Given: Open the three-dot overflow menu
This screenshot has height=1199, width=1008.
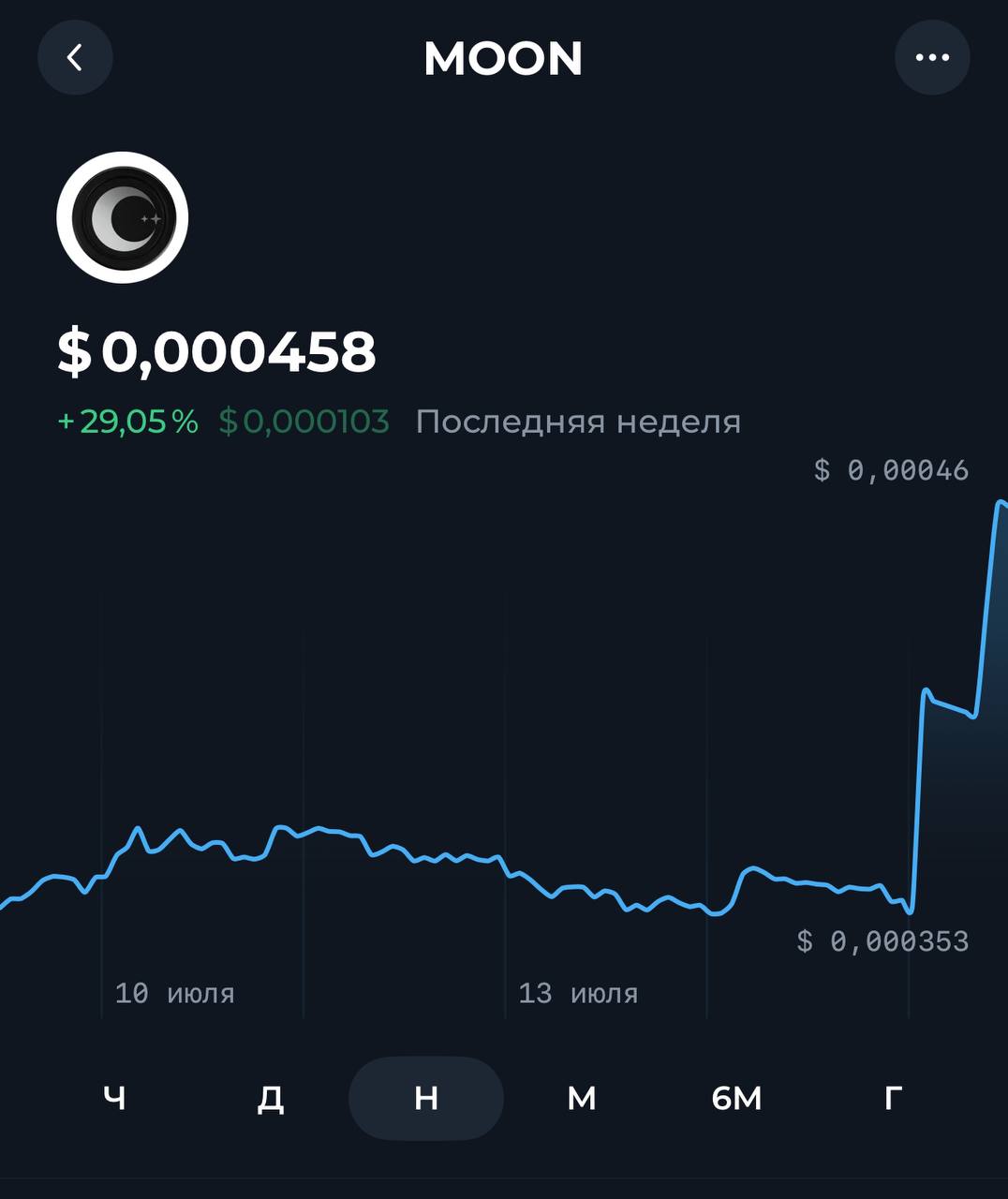Looking at the screenshot, I should tap(932, 57).
